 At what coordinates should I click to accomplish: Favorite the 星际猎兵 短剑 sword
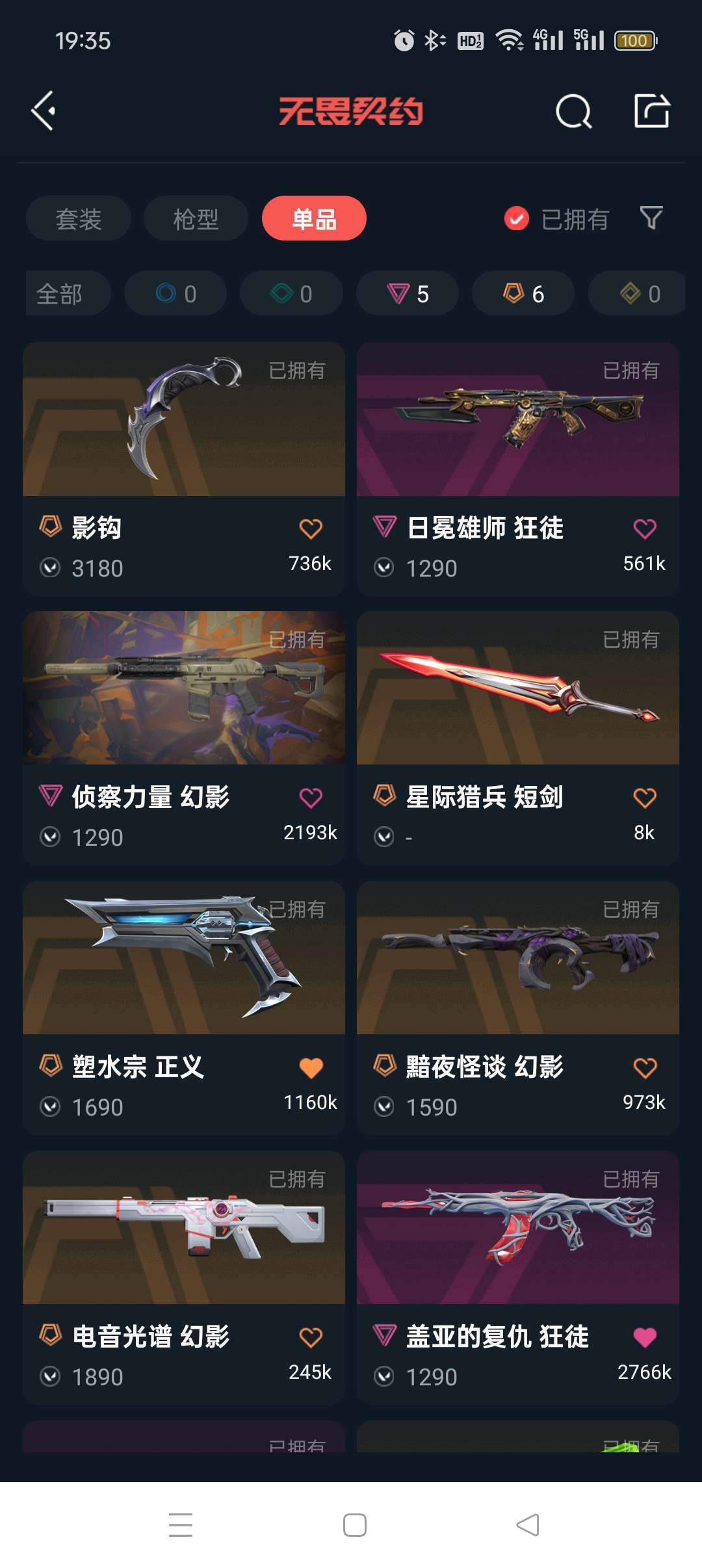[x=644, y=797]
